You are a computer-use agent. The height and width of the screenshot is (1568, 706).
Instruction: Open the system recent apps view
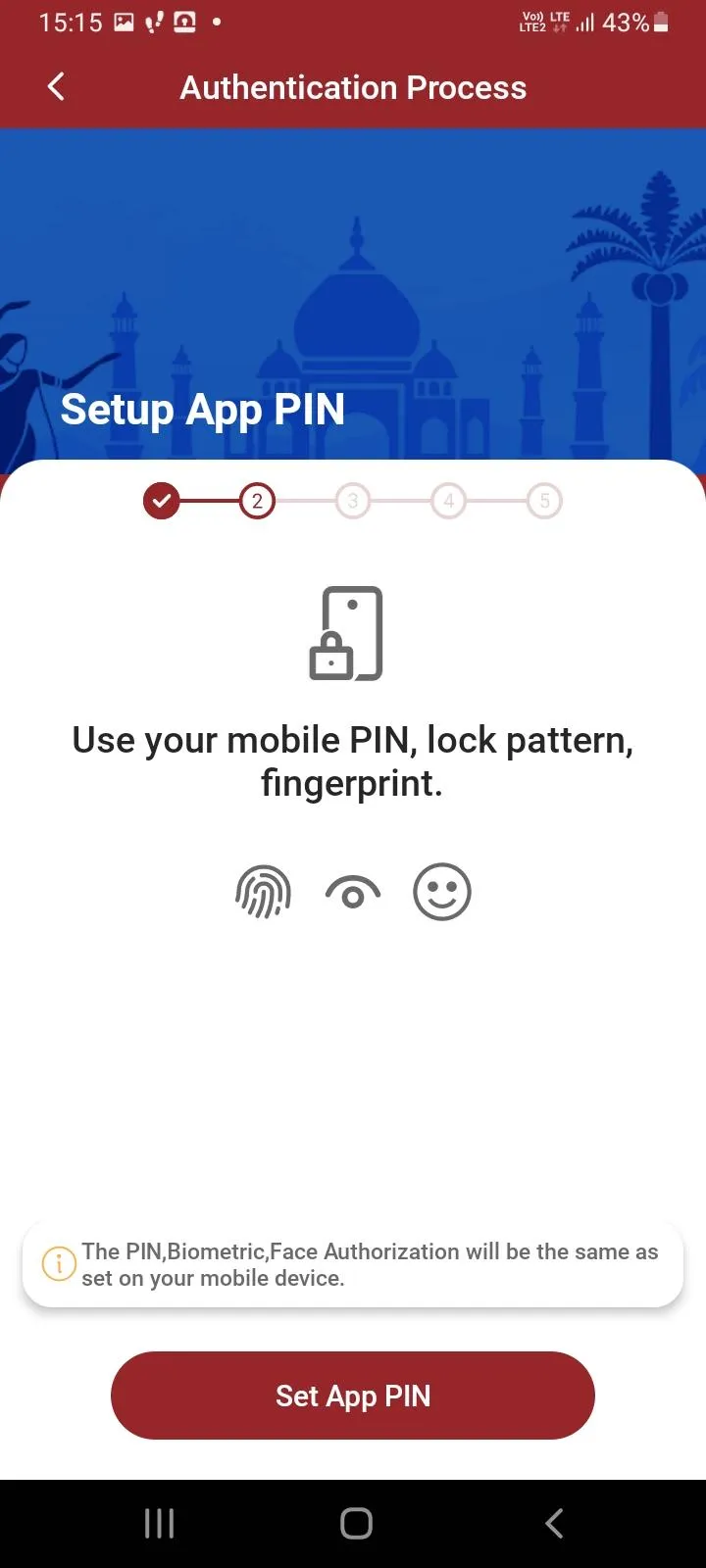click(159, 1523)
